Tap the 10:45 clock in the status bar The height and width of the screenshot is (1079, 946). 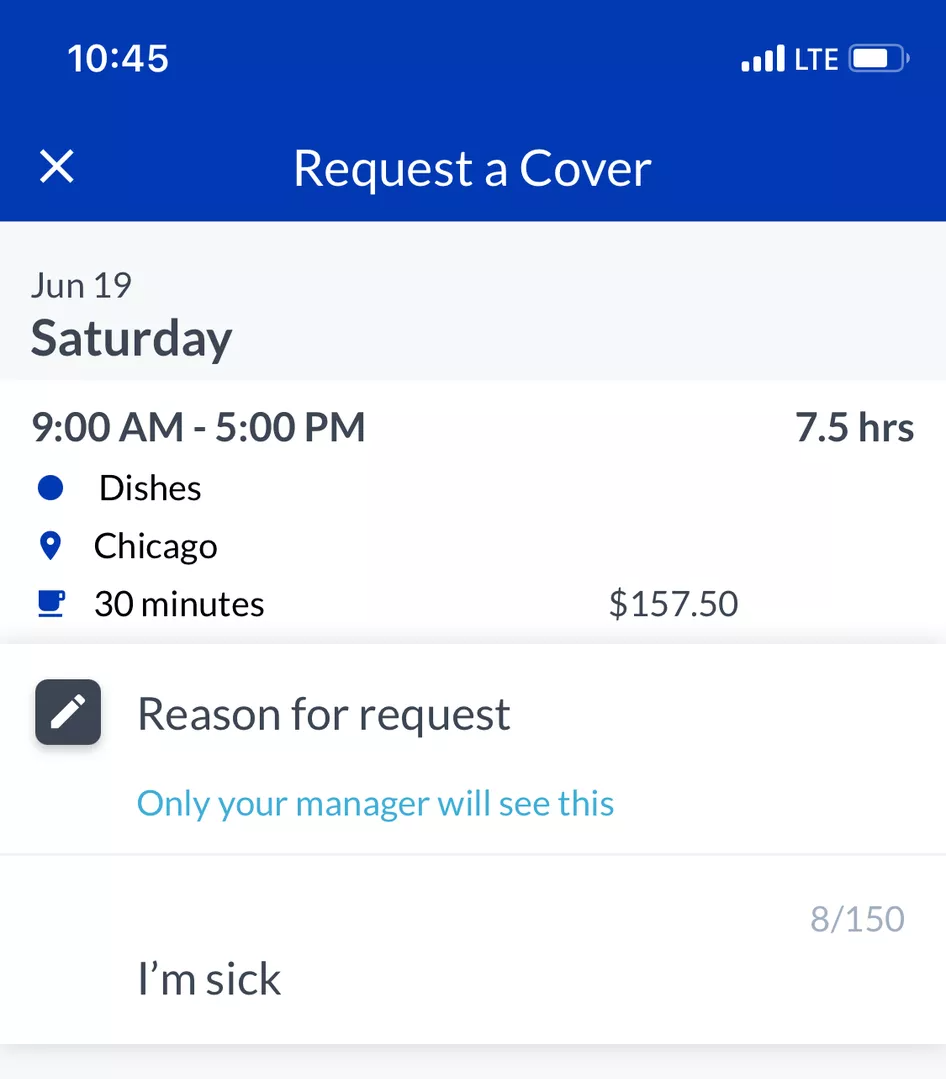(118, 58)
